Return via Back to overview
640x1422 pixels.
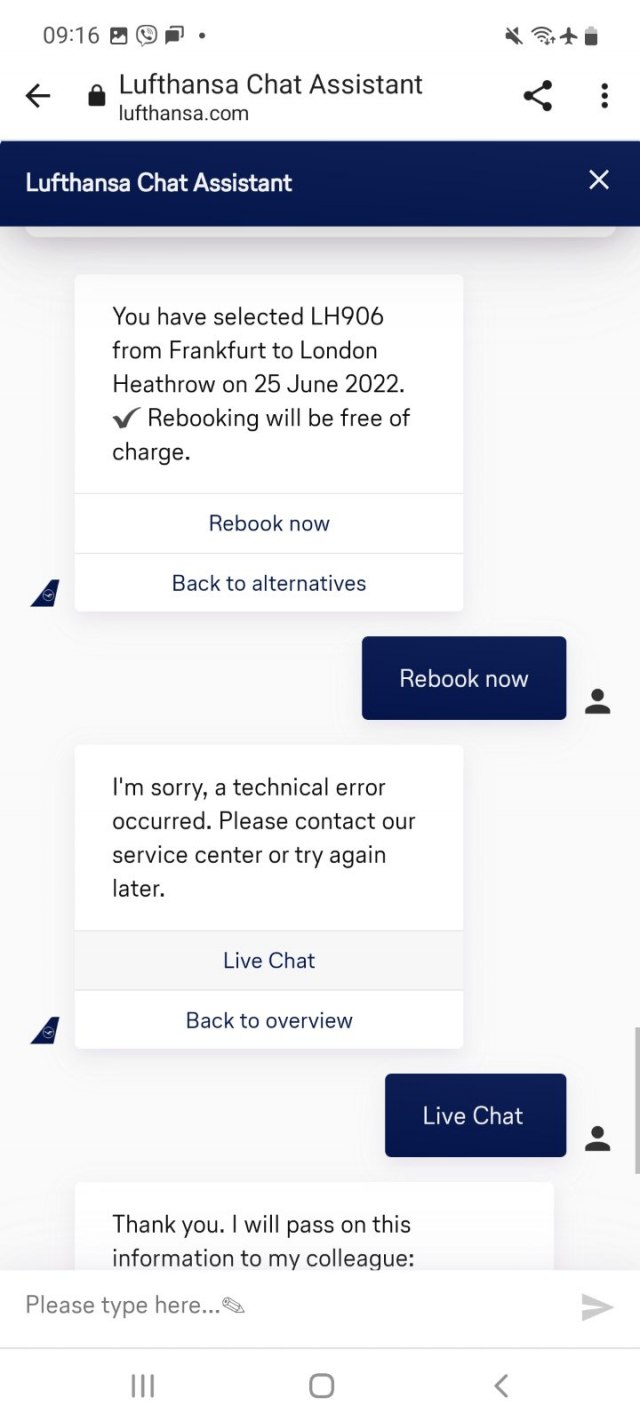click(269, 1020)
